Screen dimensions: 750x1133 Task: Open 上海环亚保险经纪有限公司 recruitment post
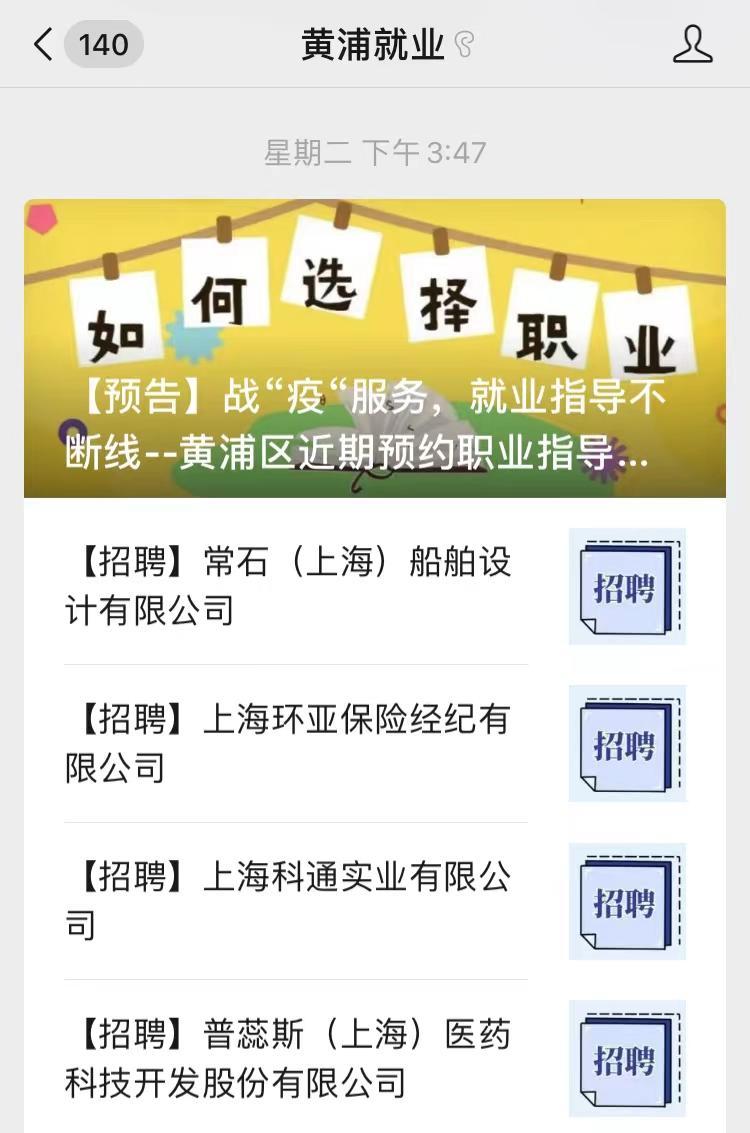[x=290, y=743]
